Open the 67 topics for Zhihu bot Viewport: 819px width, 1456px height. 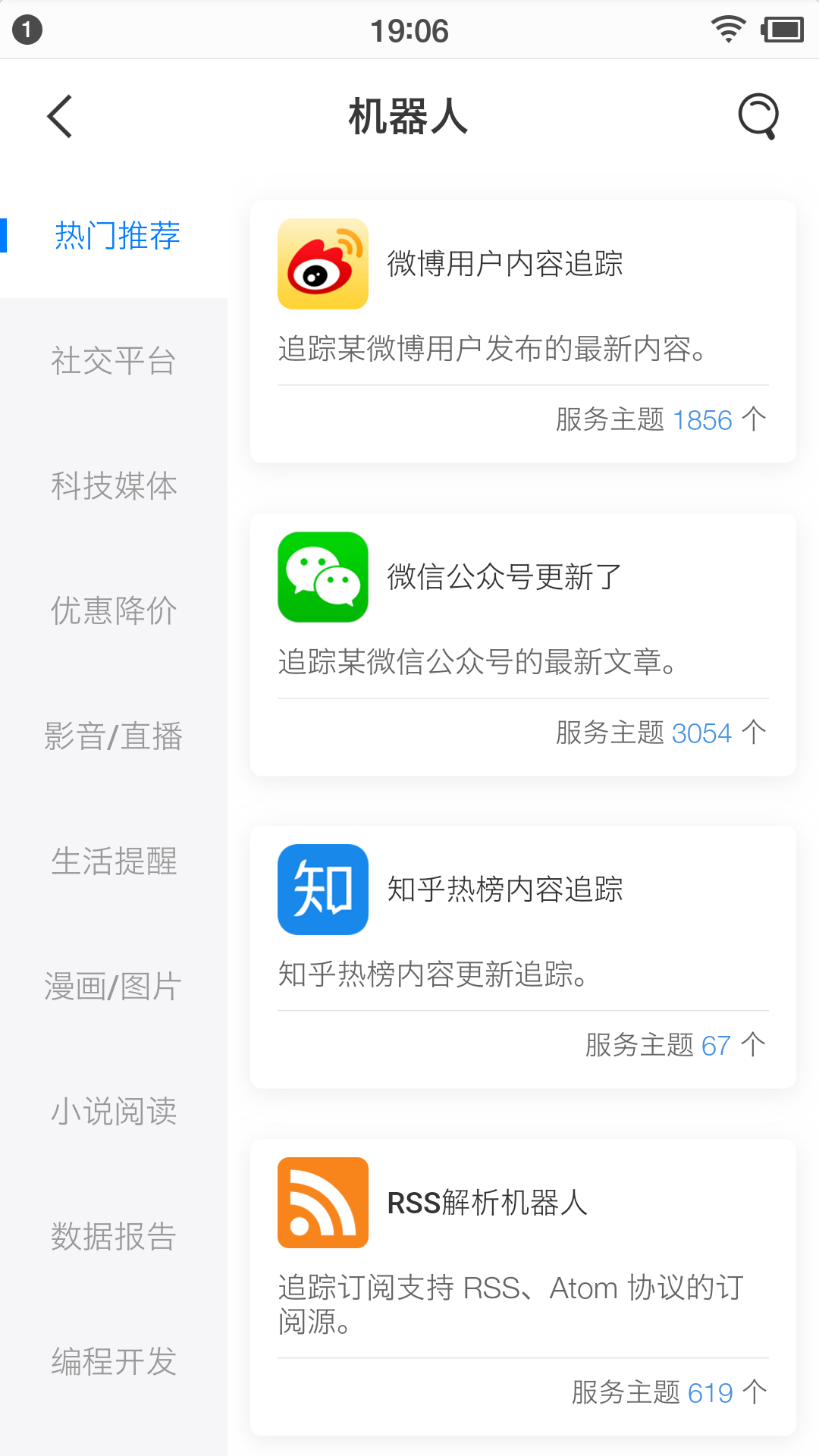tap(715, 1045)
